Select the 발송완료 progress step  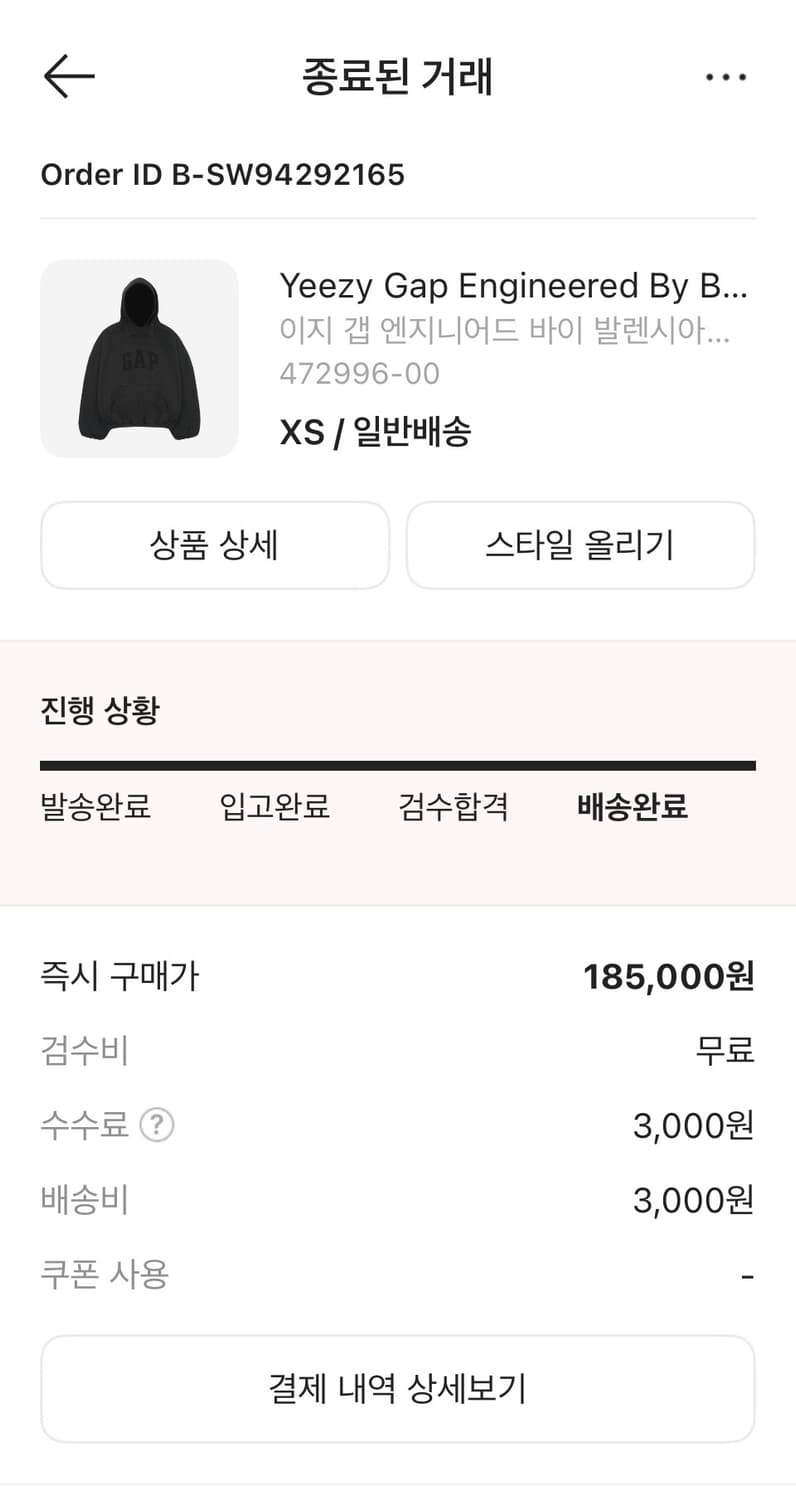click(94, 807)
